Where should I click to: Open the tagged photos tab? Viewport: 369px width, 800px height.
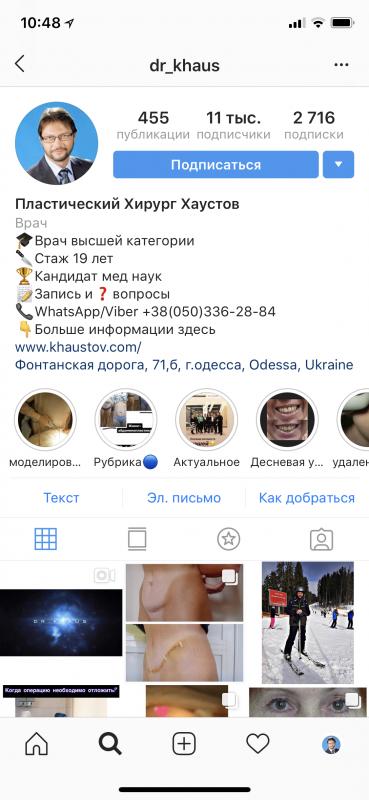click(322, 539)
